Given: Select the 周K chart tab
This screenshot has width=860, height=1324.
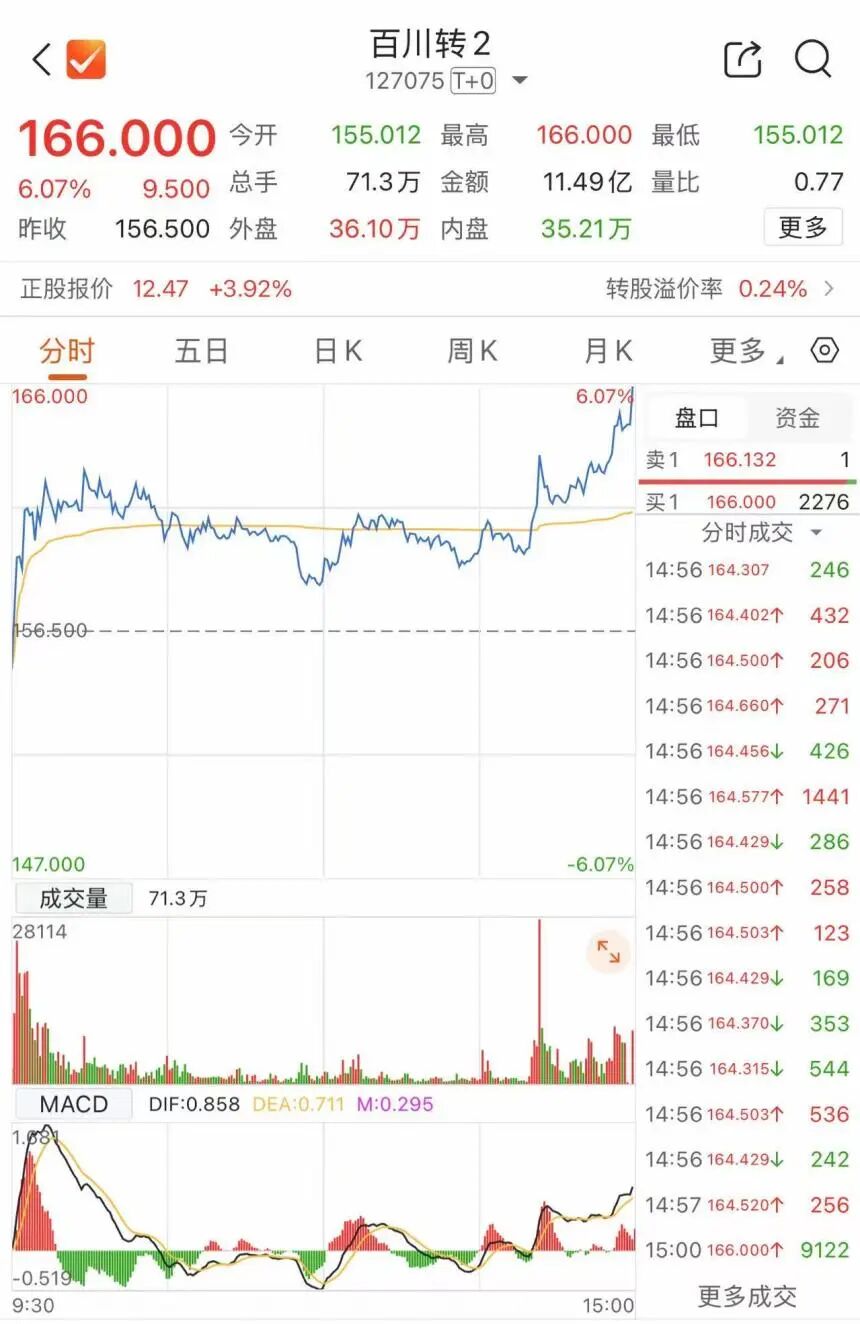Looking at the screenshot, I should (x=472, y=351).
